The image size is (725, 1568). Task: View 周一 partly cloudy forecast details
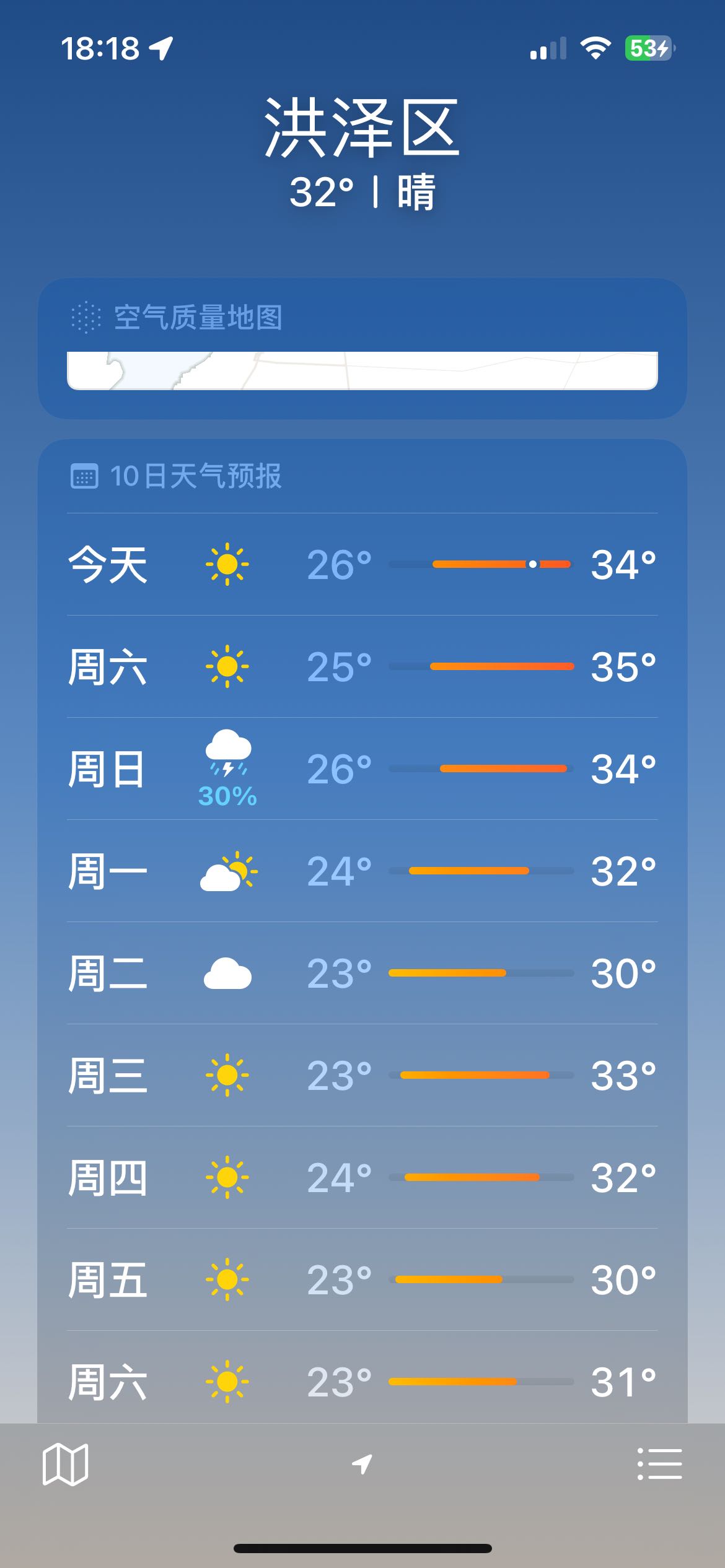point(362,871)
